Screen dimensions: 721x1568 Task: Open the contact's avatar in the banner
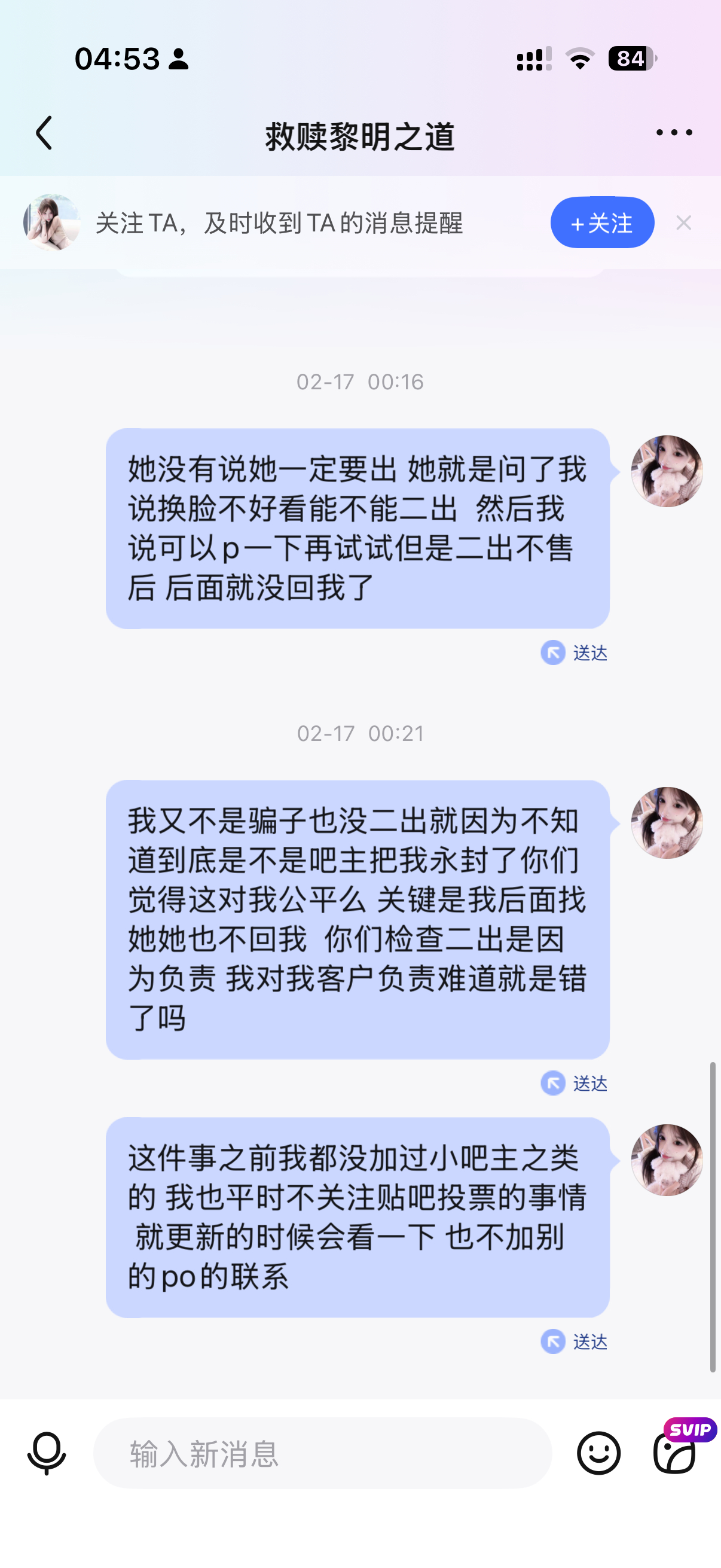click(52, 223)
